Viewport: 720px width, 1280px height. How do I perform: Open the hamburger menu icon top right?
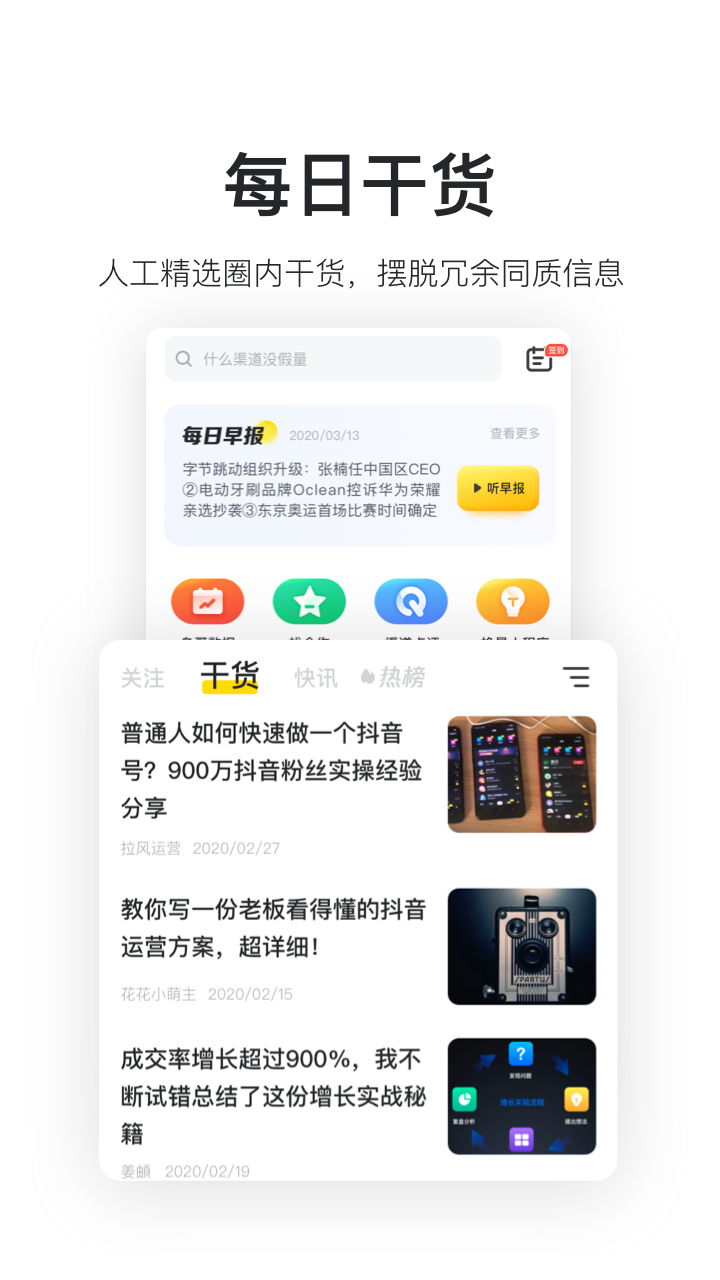(577, 677)
